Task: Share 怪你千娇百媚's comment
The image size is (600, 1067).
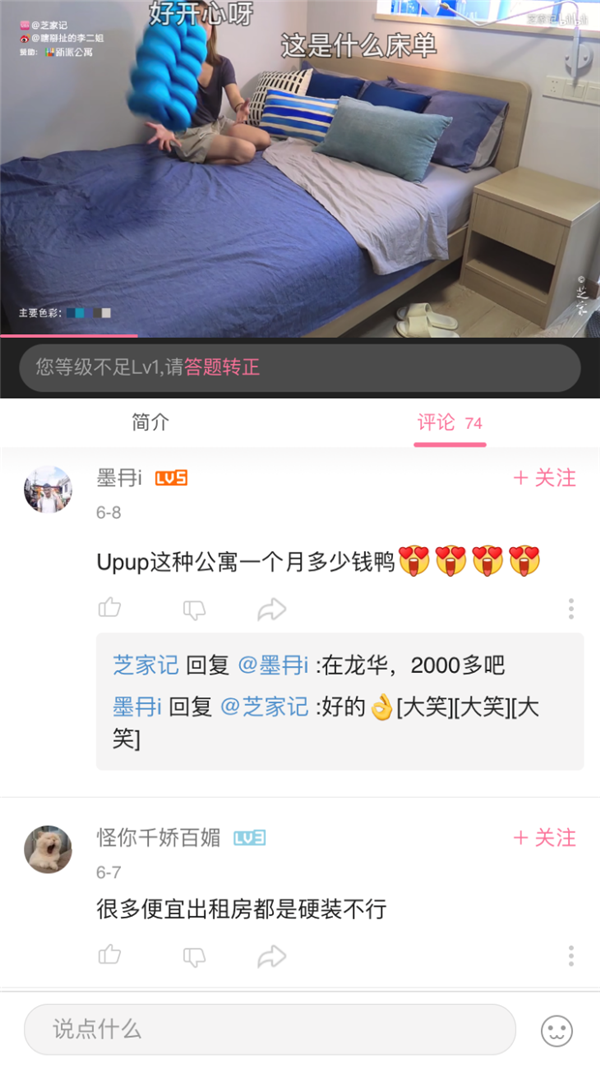Action: click(271, 957)
